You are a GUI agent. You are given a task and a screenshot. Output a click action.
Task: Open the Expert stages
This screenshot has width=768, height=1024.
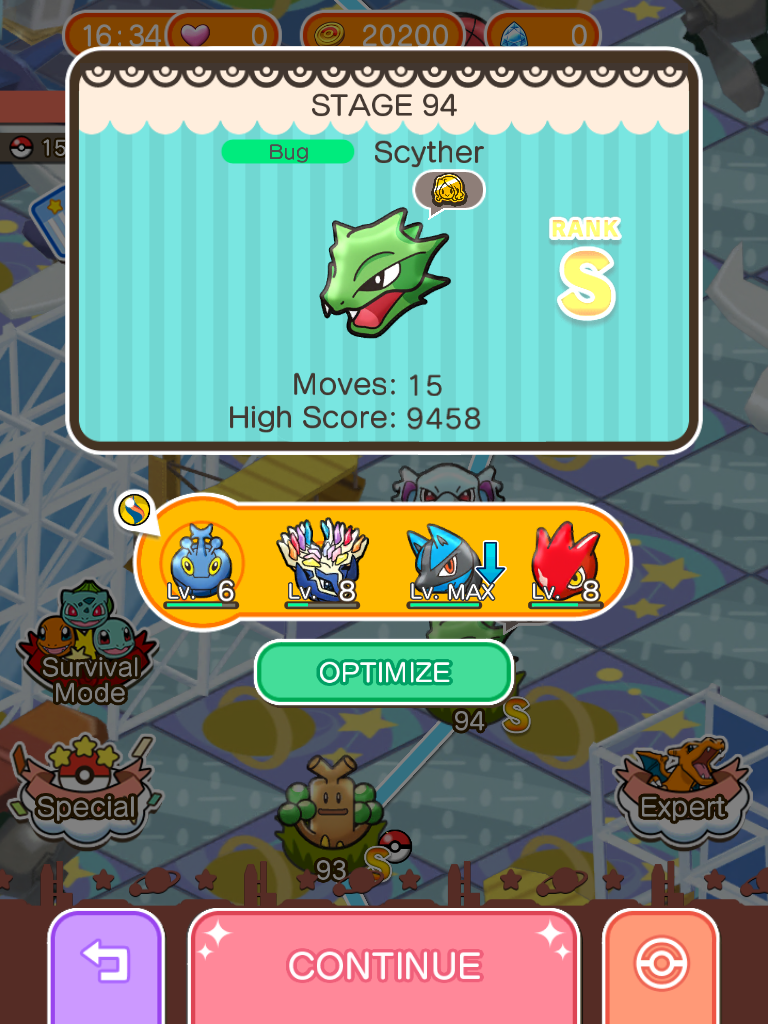pos(684,790)
